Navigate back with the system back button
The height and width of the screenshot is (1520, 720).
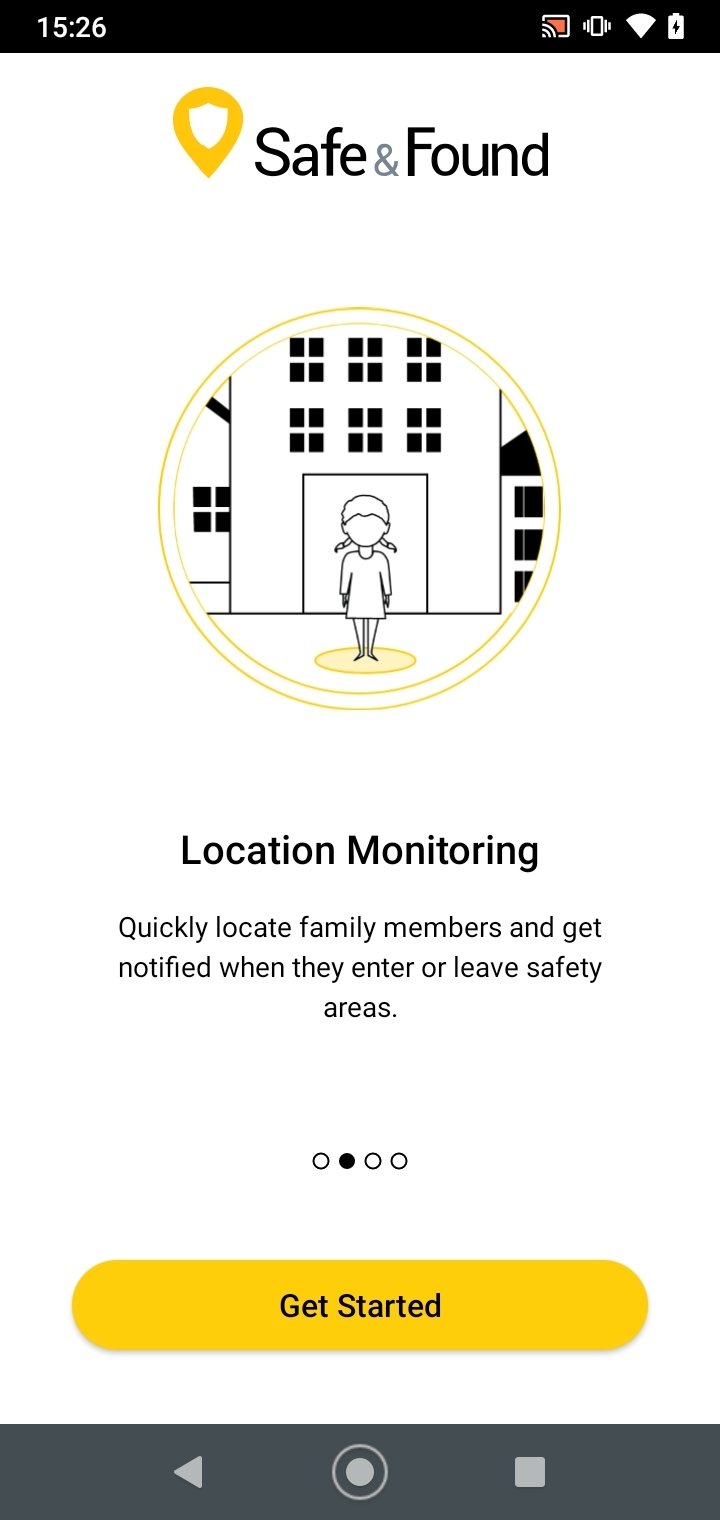click(188, 1472)
